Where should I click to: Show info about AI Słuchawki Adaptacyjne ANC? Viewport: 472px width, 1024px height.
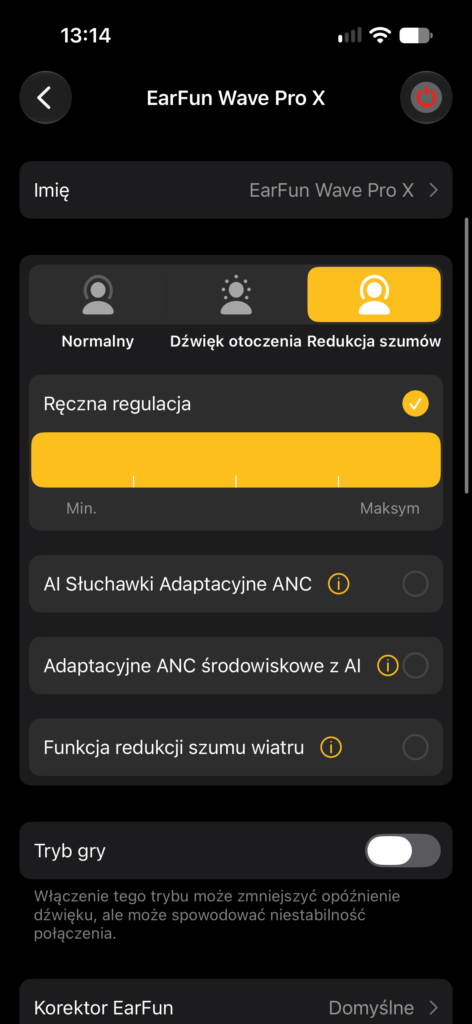[x=338, y=584]
